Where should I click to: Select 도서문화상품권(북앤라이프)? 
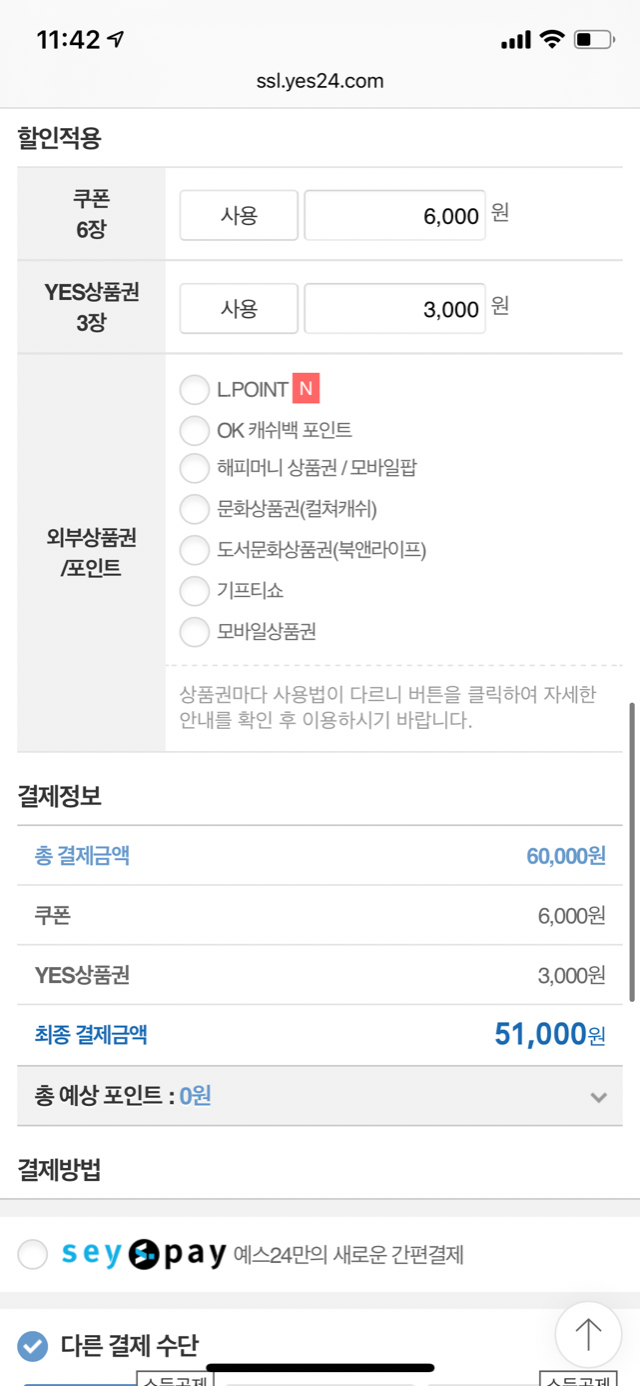(x=194, y=550)
